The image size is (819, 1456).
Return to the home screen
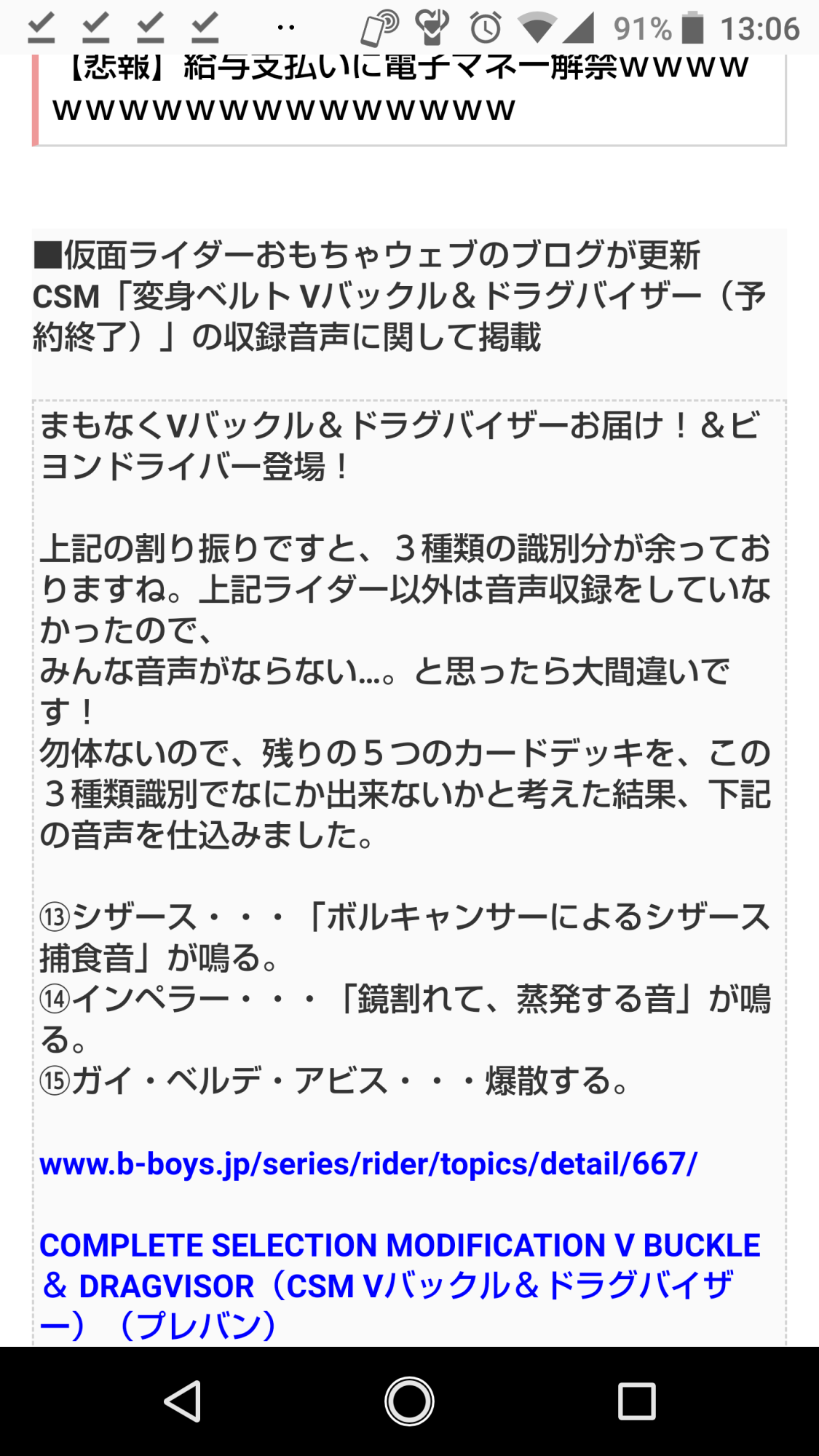coord(409,1401)
